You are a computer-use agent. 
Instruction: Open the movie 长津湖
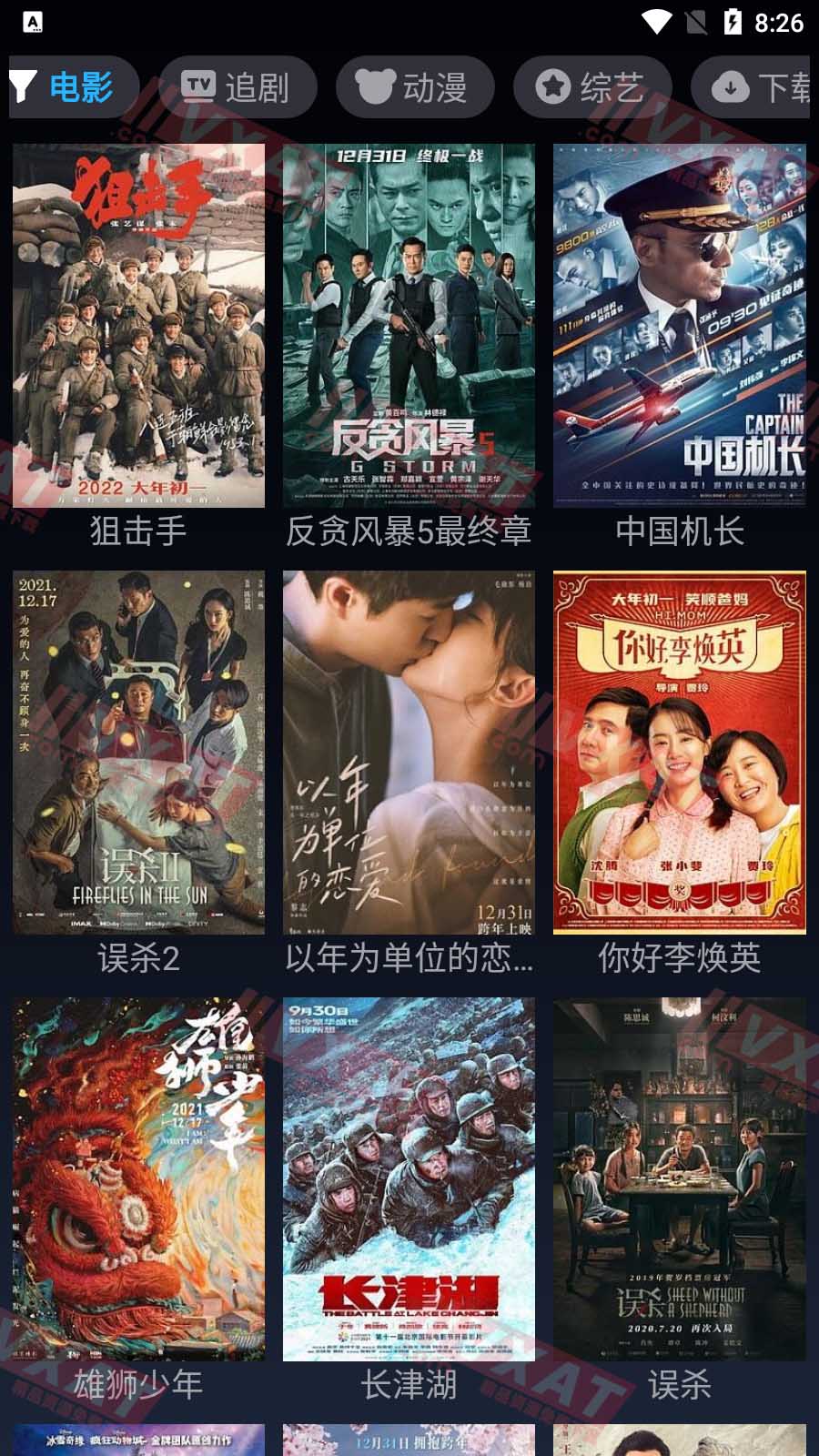click(x=409, y=1179)
